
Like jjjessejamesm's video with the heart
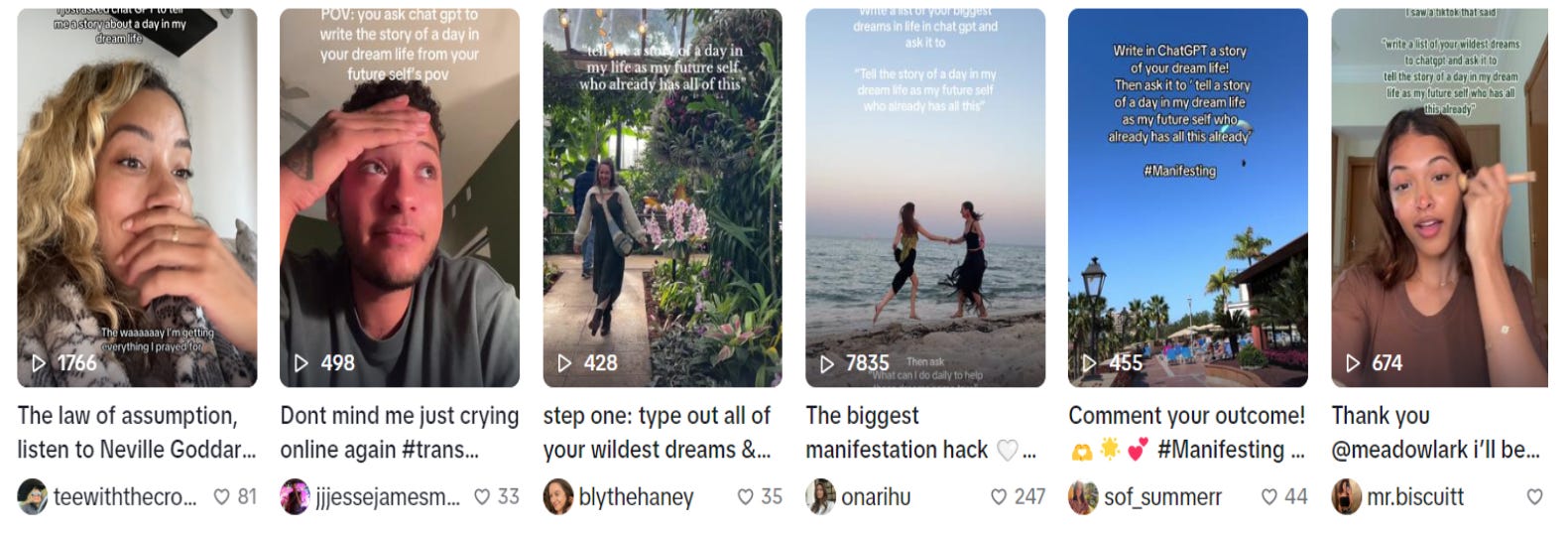pyautogui.click(x=482, y=497)
